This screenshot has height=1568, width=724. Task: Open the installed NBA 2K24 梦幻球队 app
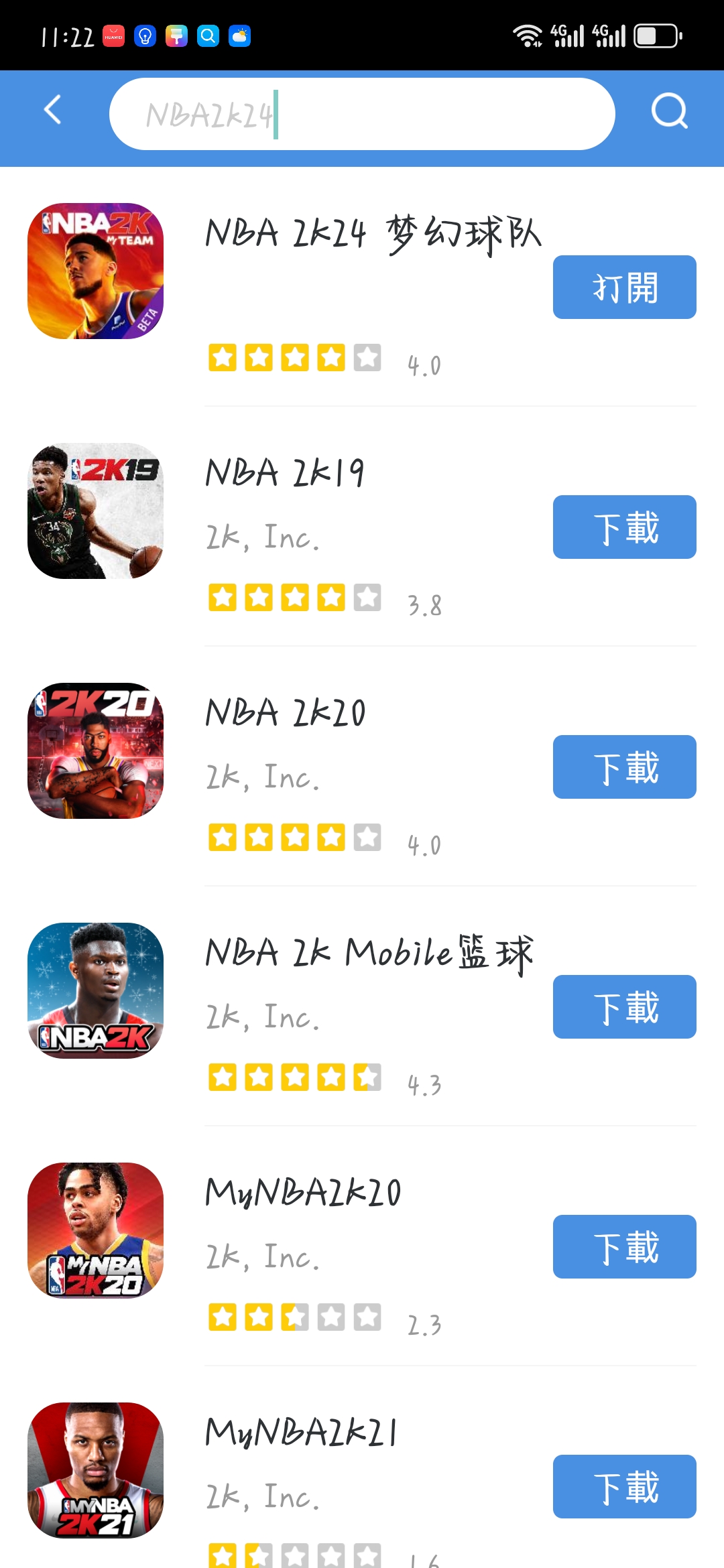(624, 287)
